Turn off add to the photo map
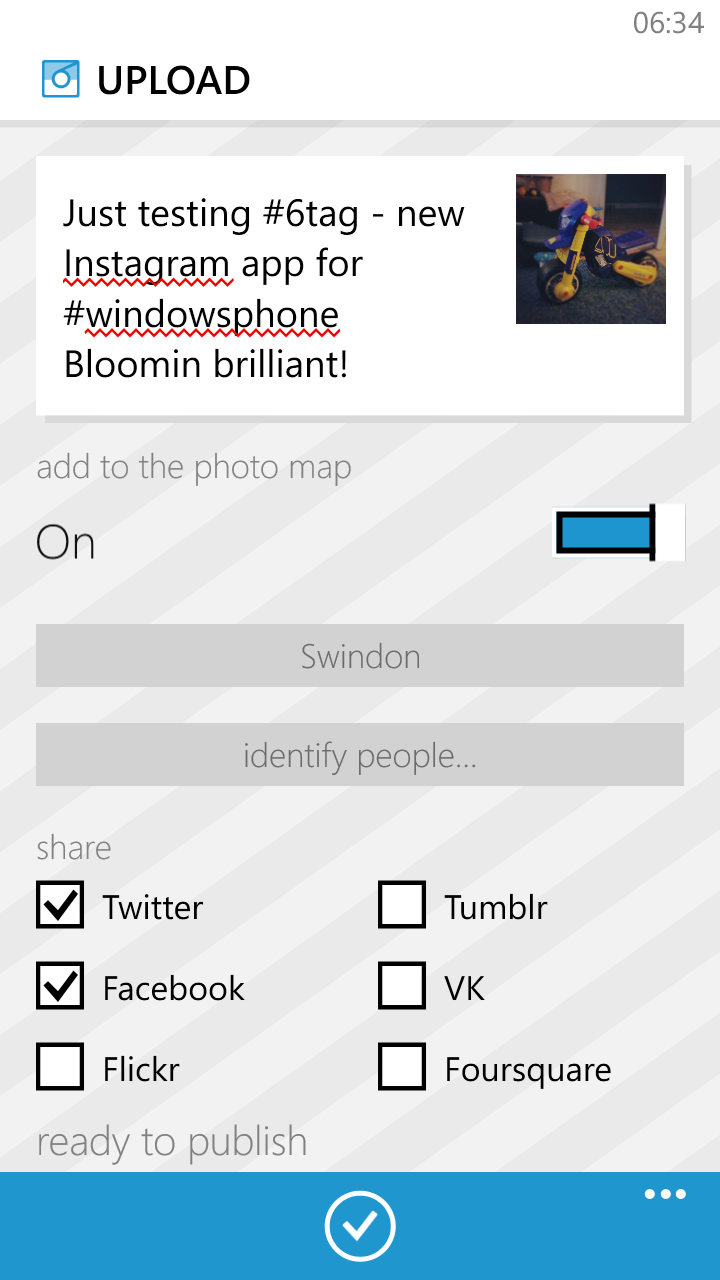 pos(618,532)
